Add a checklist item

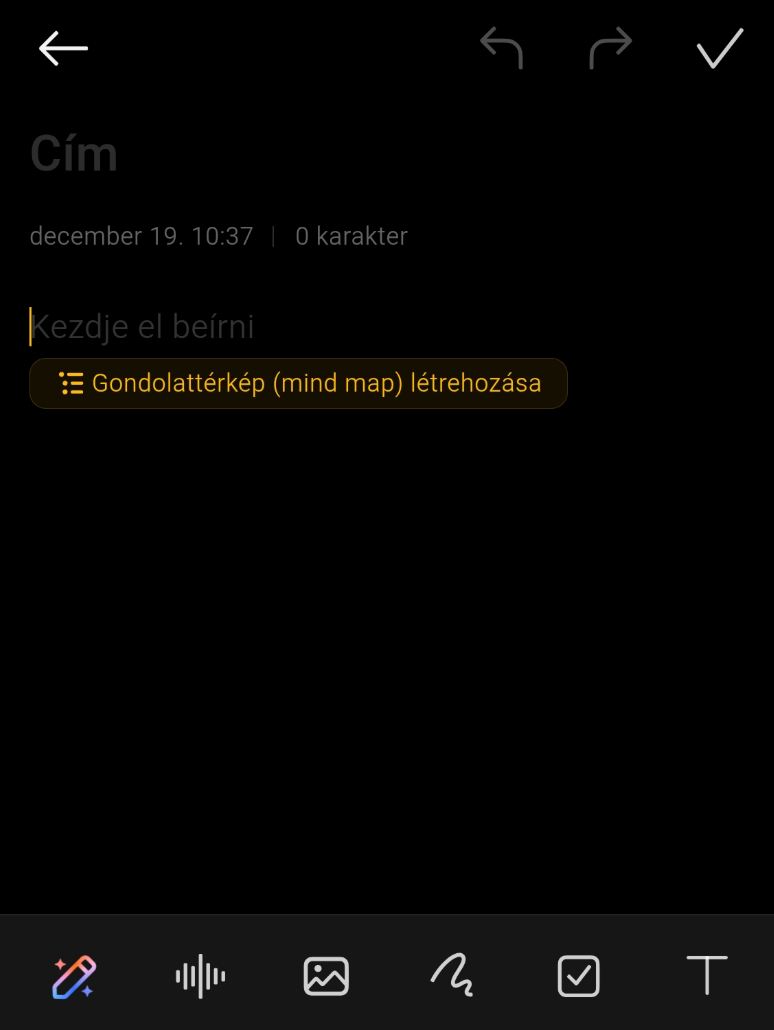578,976
